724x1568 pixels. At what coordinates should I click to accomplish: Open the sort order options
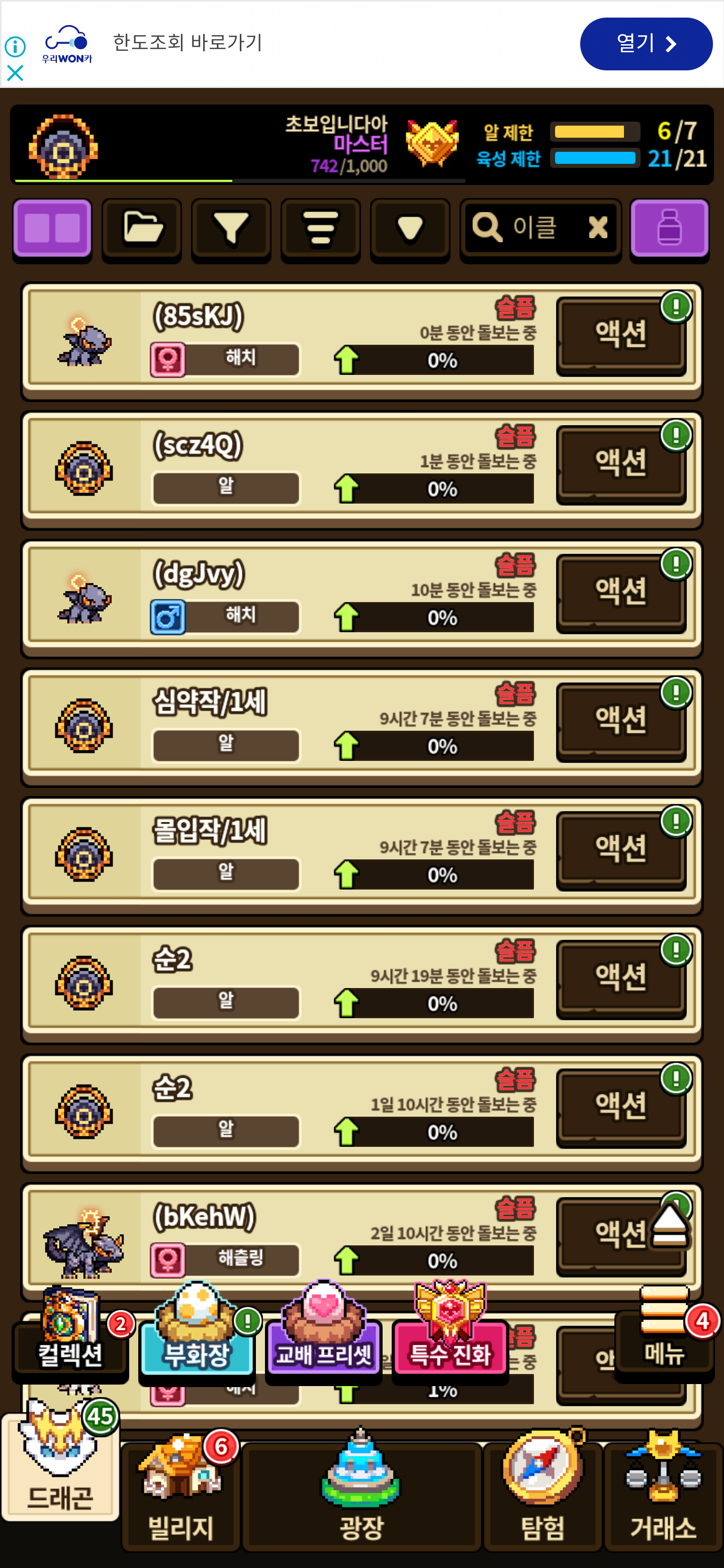point(321,229)
